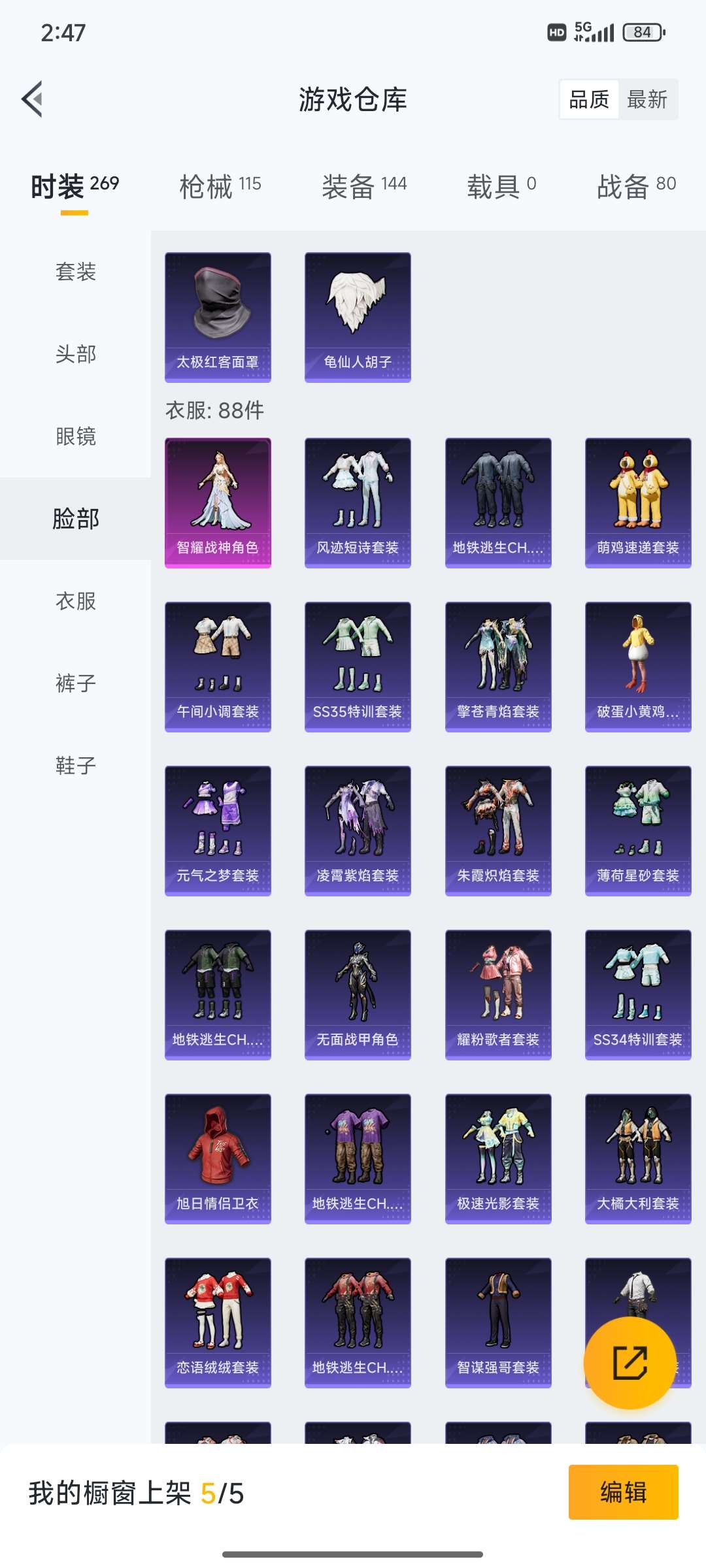Tap the 编辑 button for the showcase
Viewport: 706px width, 1568px height.
[623, 1492]
